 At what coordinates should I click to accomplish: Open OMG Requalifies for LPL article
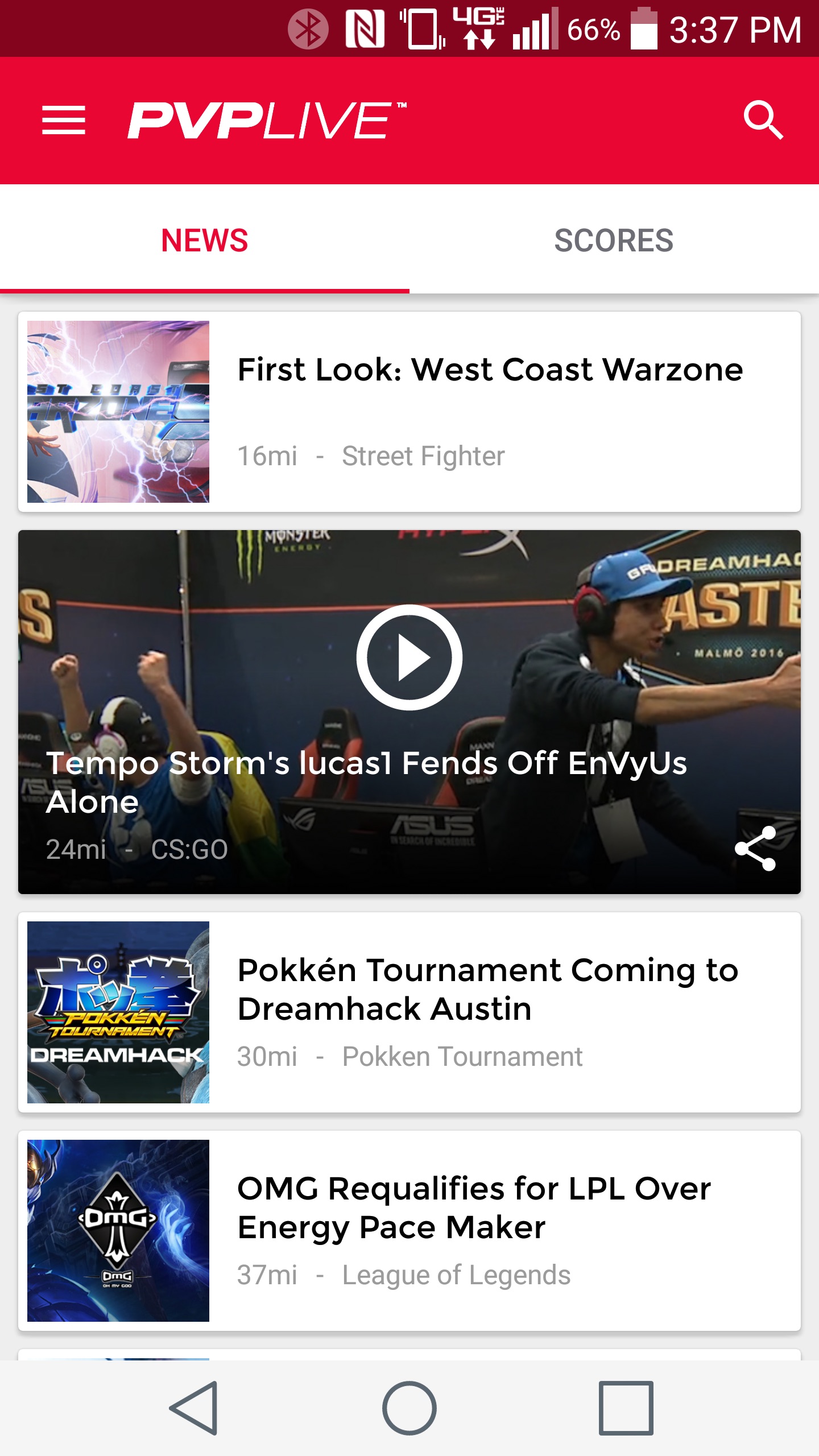pyautogui.click(x=473, y=1208)
